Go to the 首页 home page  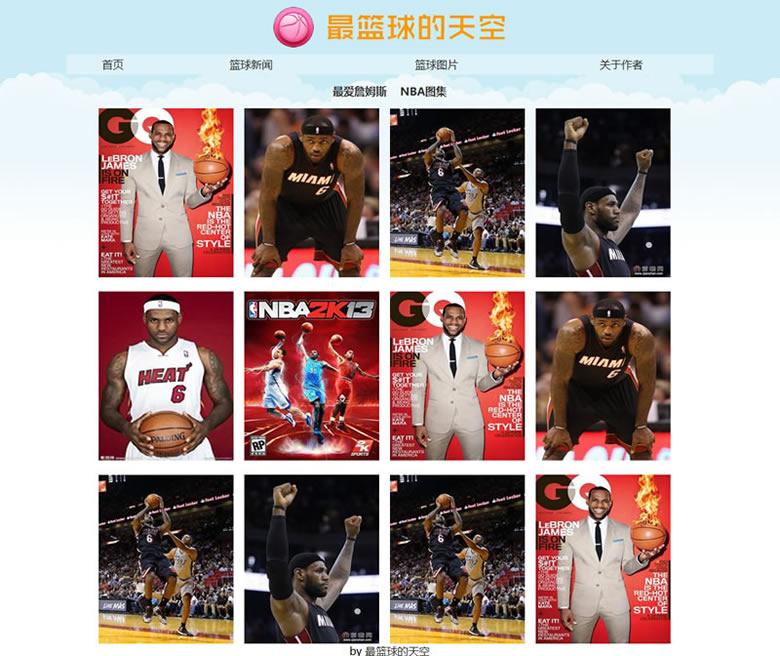pyautogui.click(x=113, y=65)
